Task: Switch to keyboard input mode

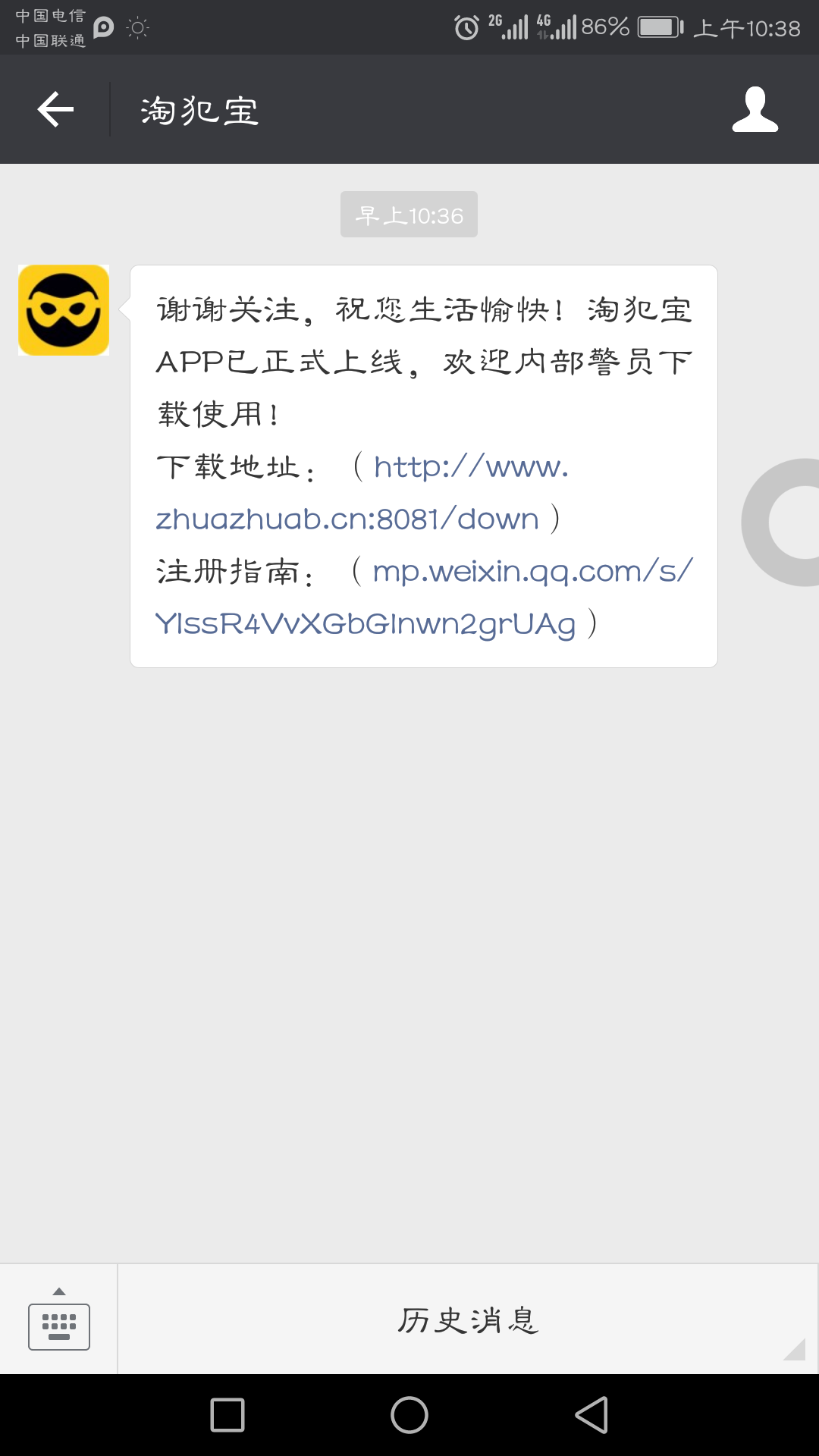Action: pyautogui.click(x=59, y=1320)
